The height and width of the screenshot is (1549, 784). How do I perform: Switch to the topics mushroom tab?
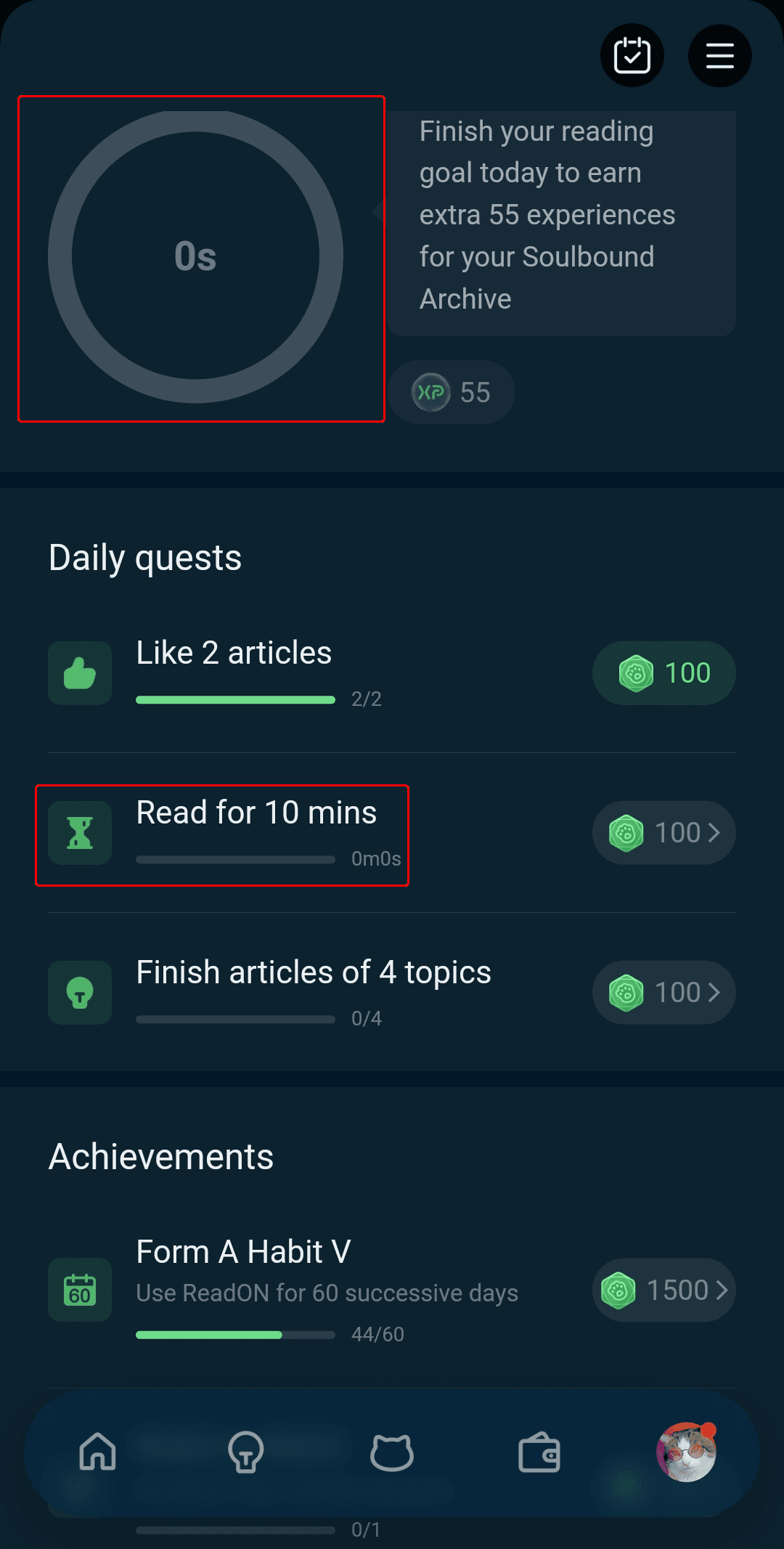pos(245,1452)
